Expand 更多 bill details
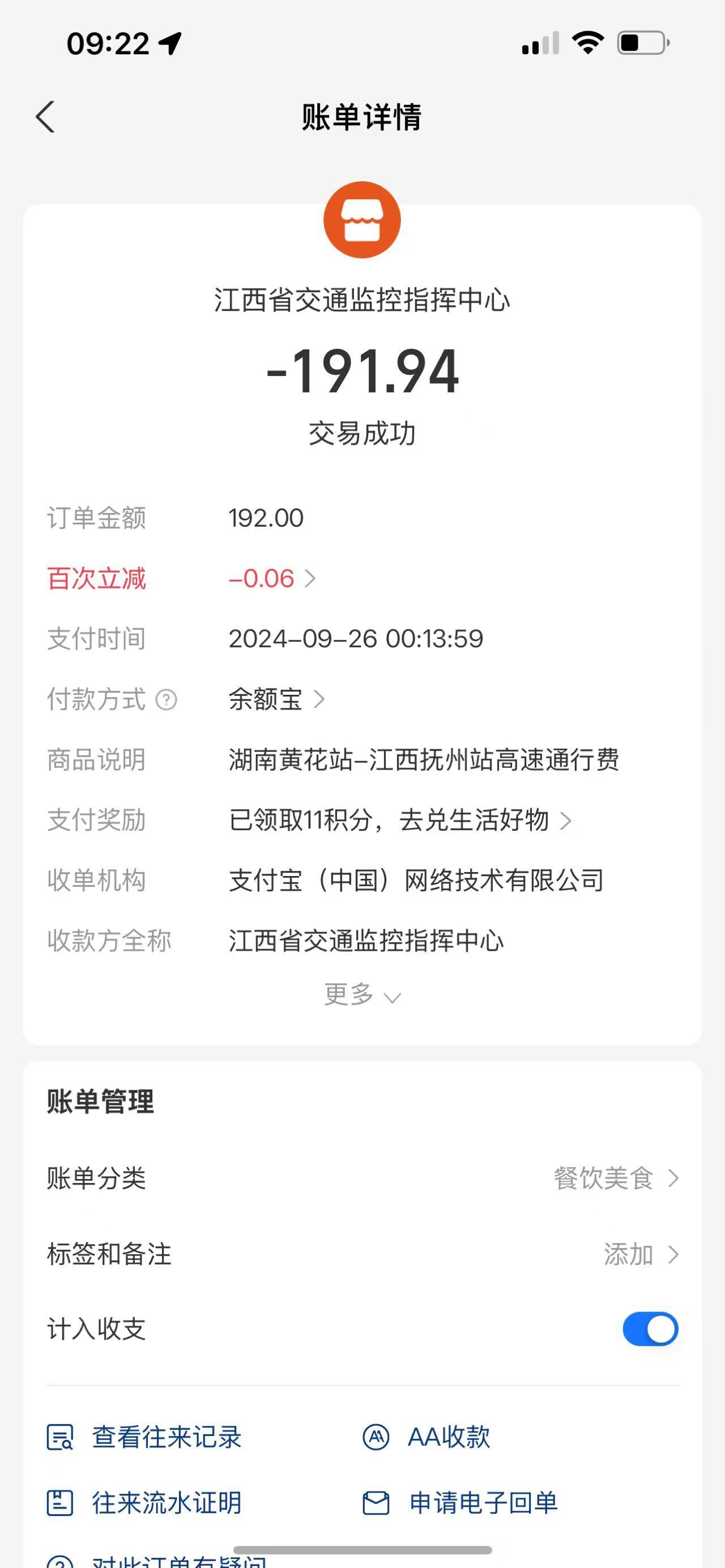This screenshot has height=1568, width=725. 362,994
